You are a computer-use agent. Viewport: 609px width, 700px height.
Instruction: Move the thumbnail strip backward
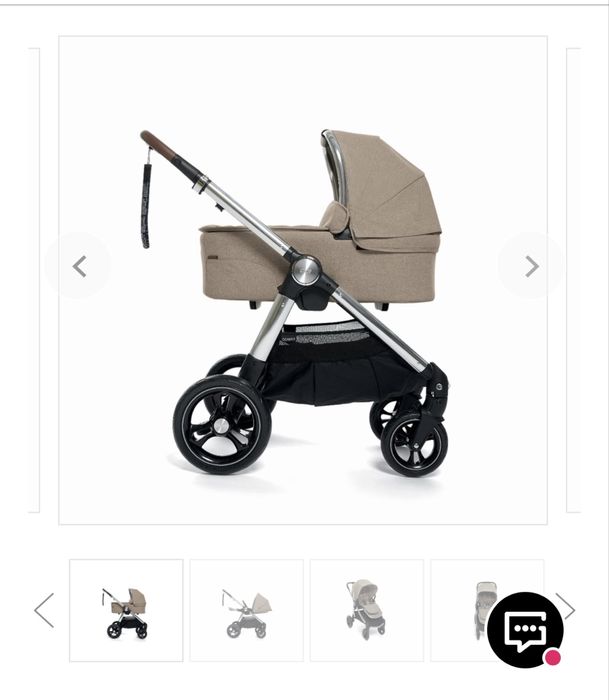[x=44, y=610]
